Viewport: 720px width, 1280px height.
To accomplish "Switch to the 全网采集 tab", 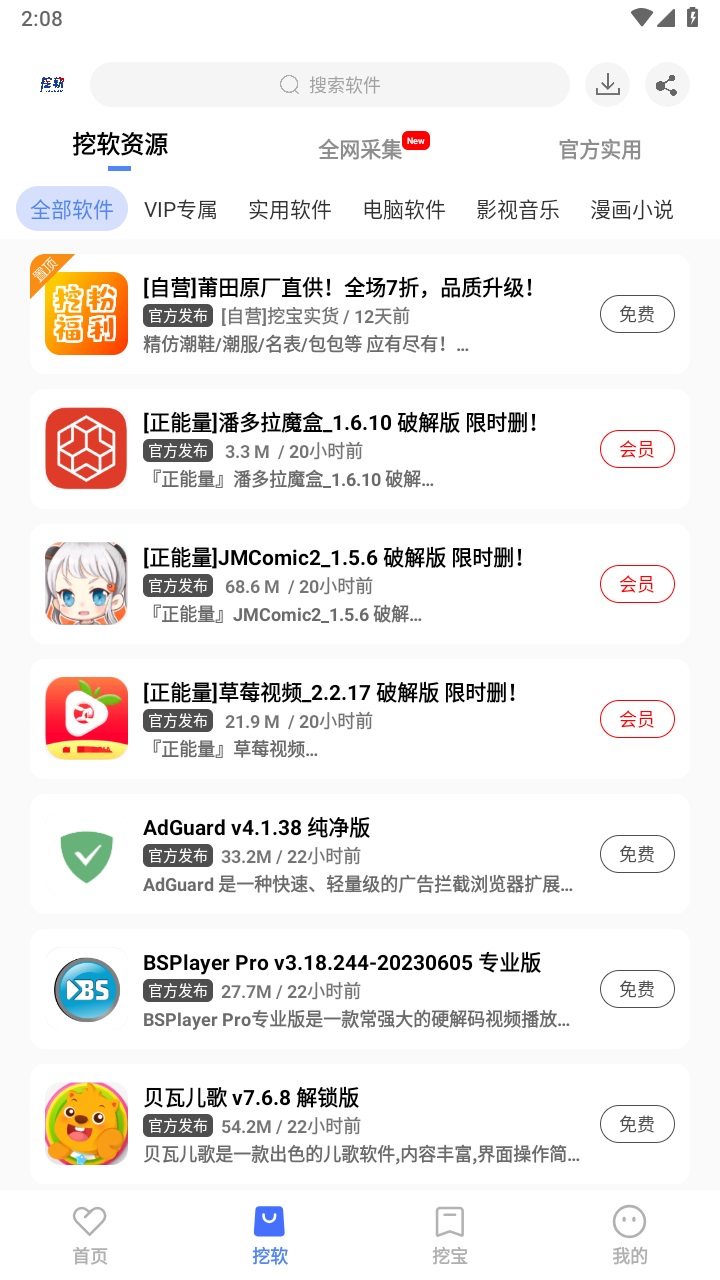I will 359,148.
